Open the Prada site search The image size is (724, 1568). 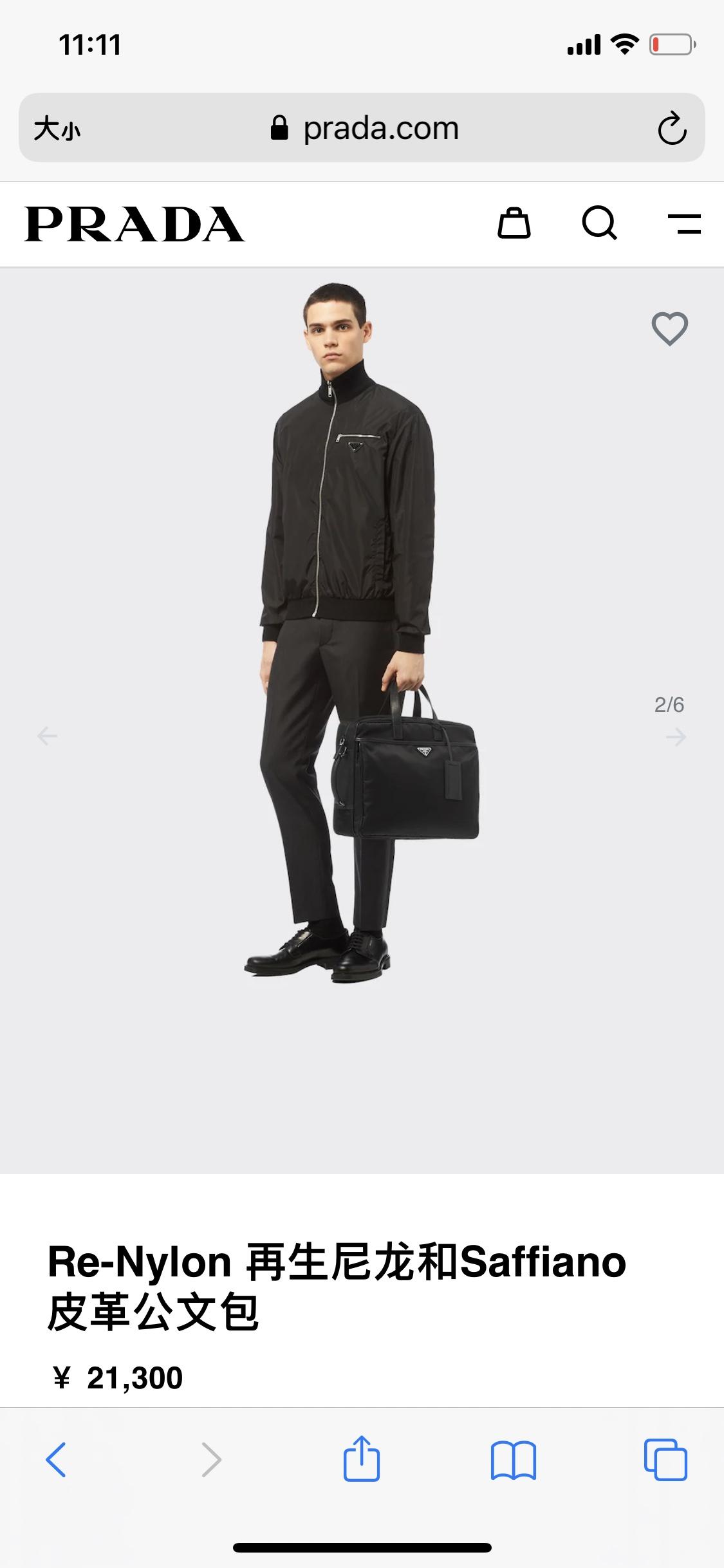[599, 223]
